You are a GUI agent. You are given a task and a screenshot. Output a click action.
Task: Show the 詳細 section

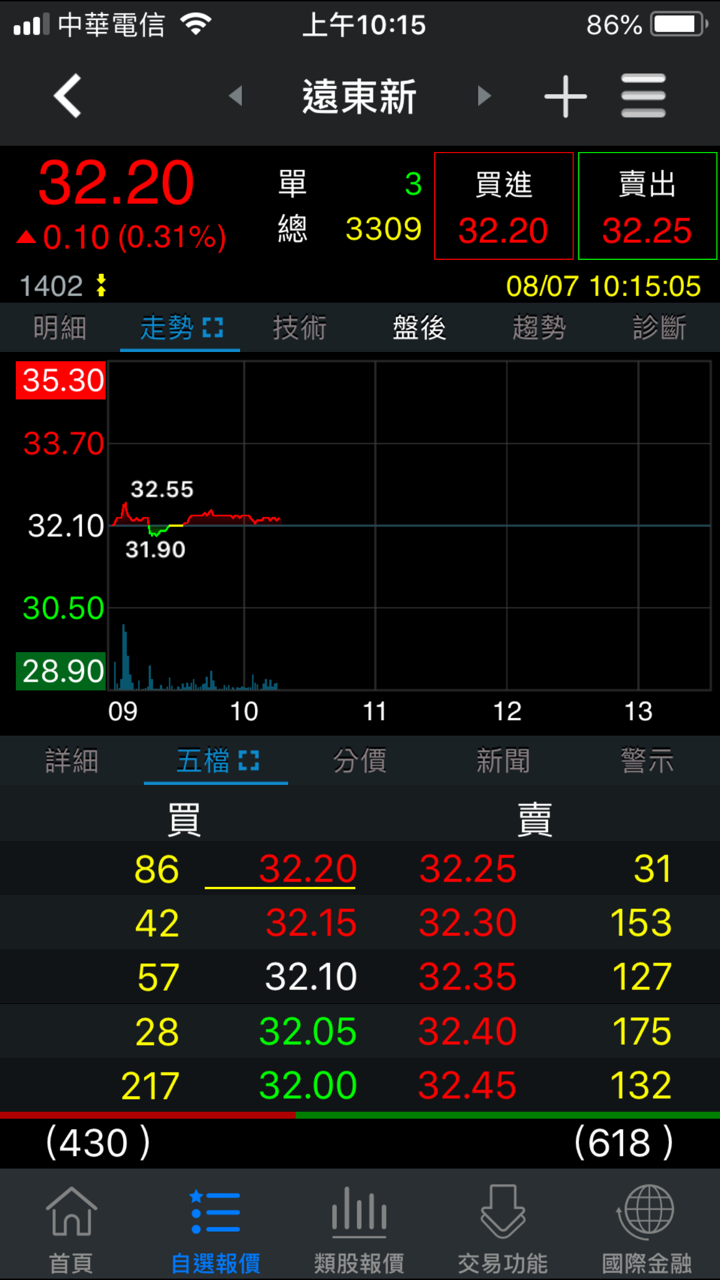tap(72, 762)
